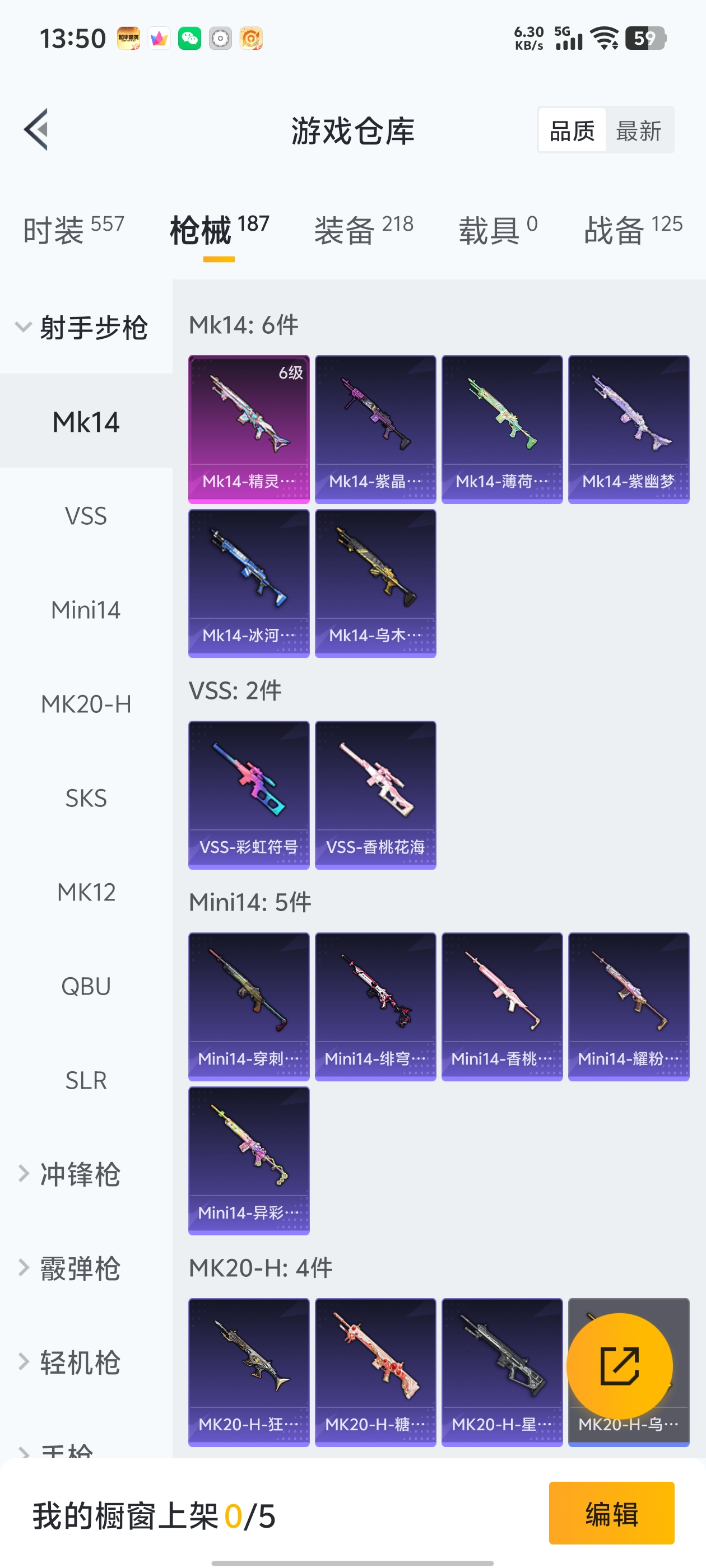Select SKS in the side list
The height and width of the screenshot is (1568, 706).
pos(86,798)
